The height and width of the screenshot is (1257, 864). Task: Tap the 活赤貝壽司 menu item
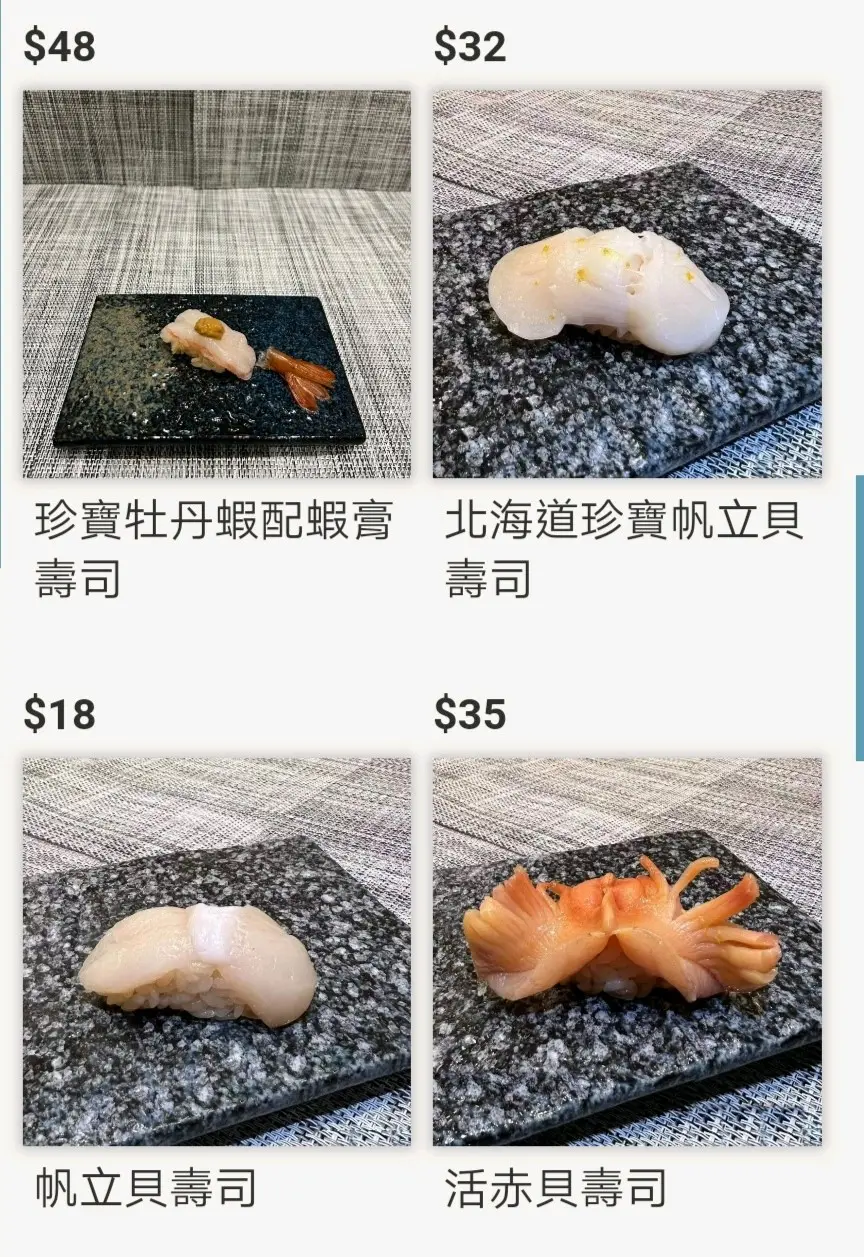tap(627, 951)
